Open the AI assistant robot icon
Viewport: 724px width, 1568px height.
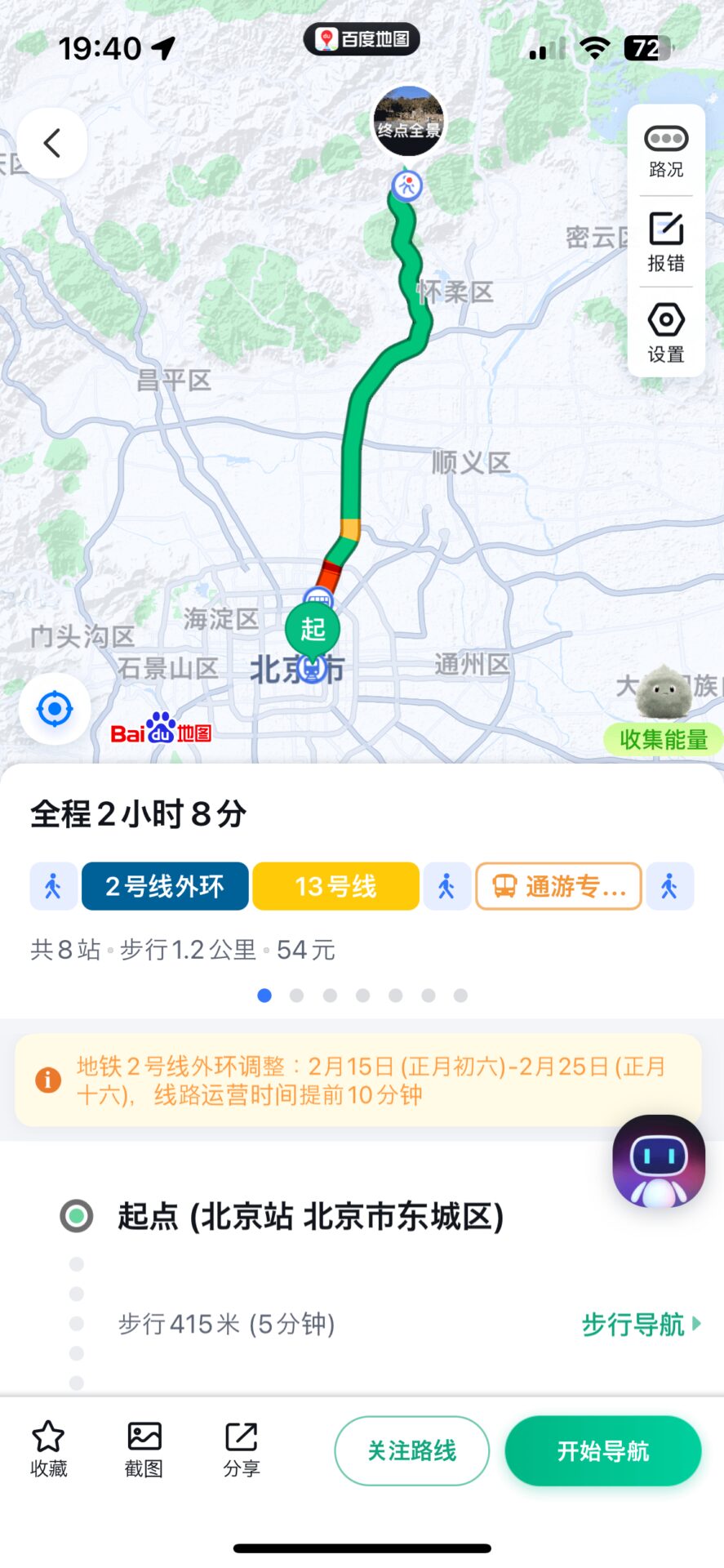(658, 1162)
